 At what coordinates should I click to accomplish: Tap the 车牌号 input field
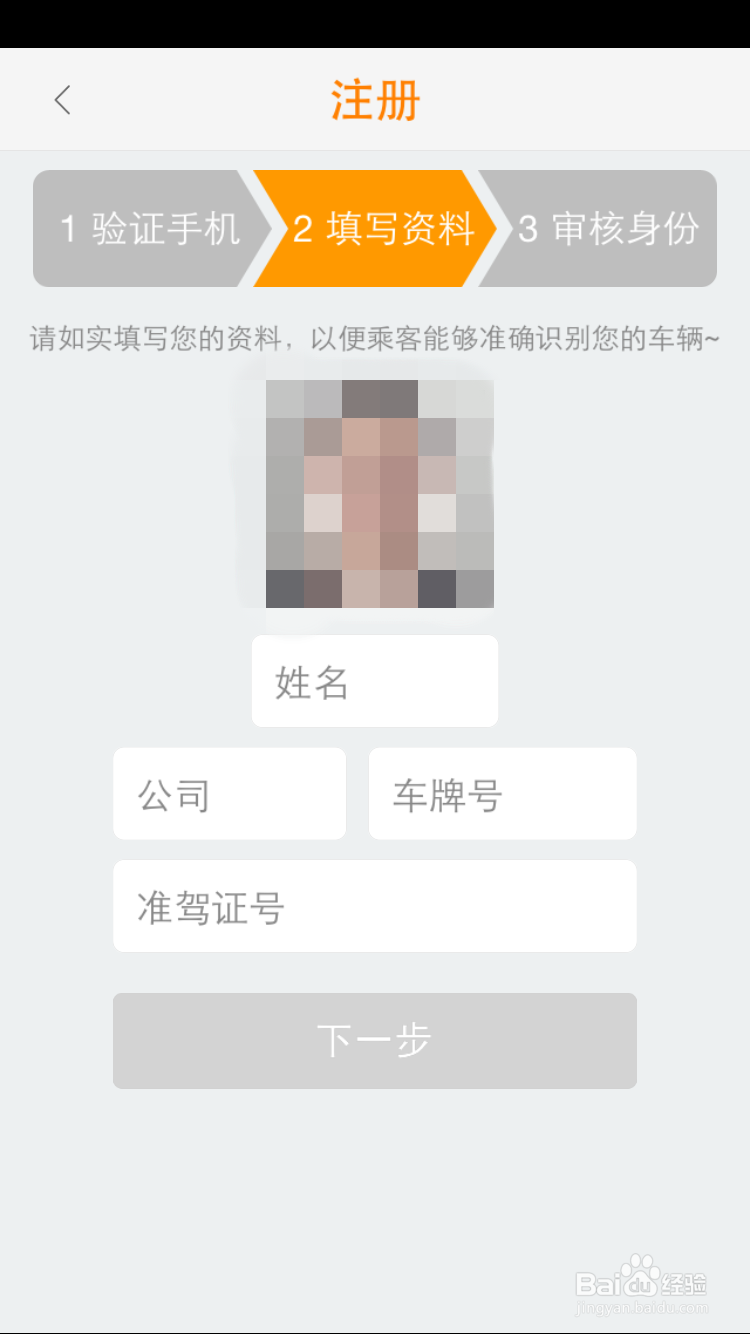tap(502, 793)
